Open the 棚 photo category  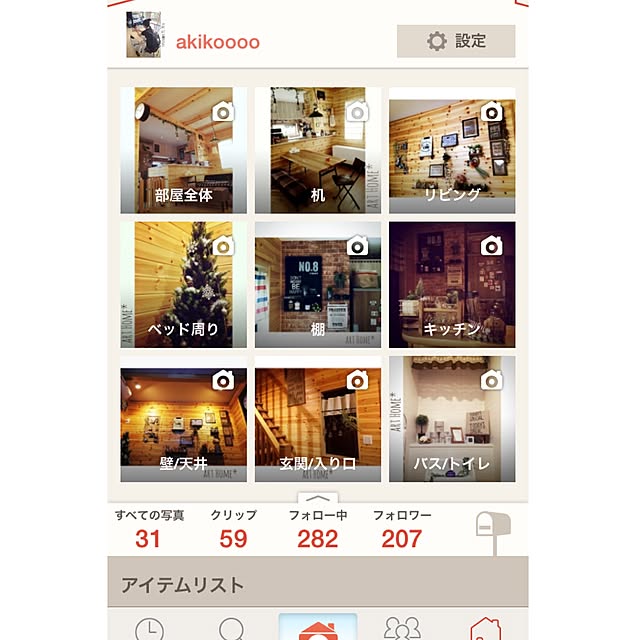pyautogui.click(x=317, y=284)
